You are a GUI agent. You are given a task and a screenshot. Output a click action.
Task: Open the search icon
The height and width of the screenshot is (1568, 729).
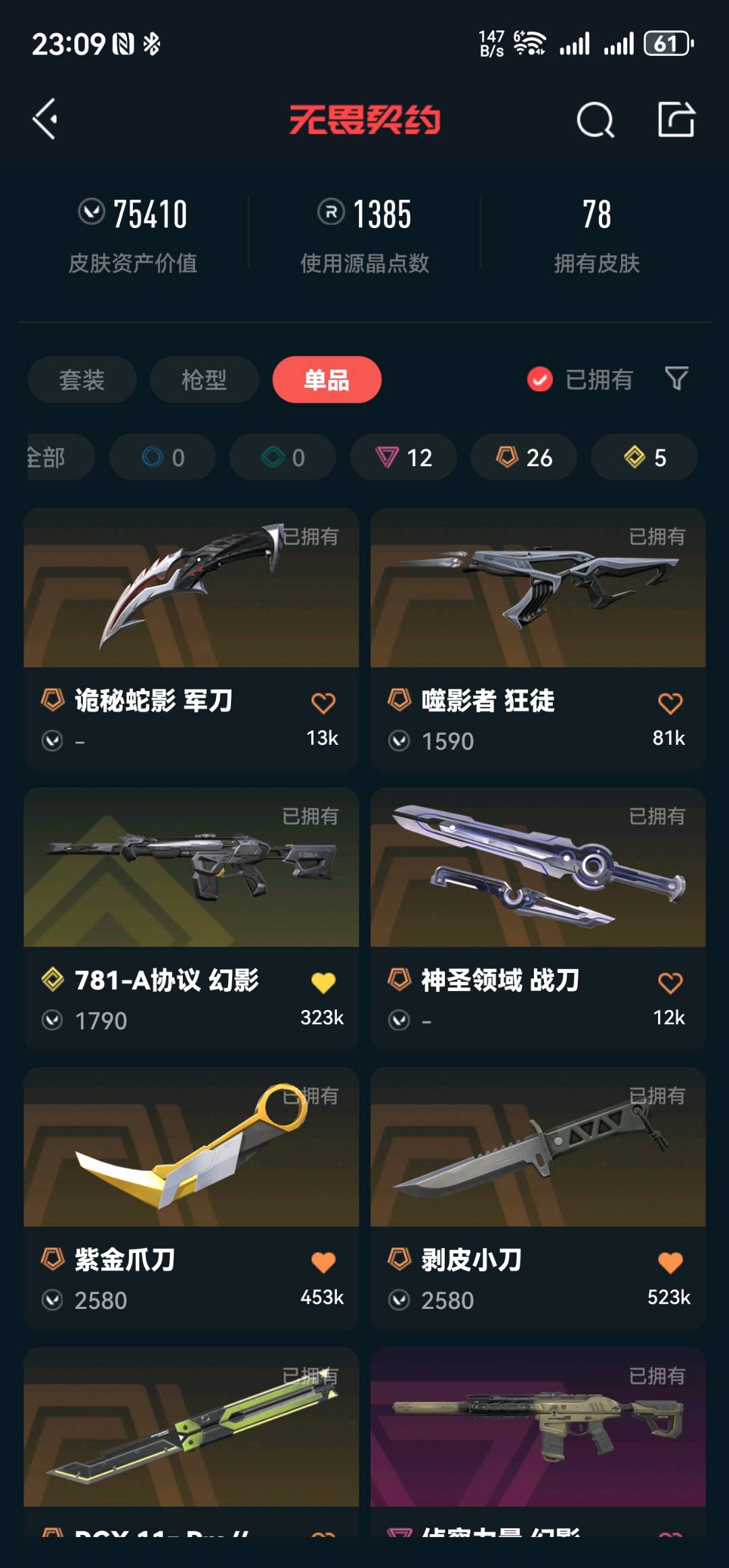coord(595,120)
